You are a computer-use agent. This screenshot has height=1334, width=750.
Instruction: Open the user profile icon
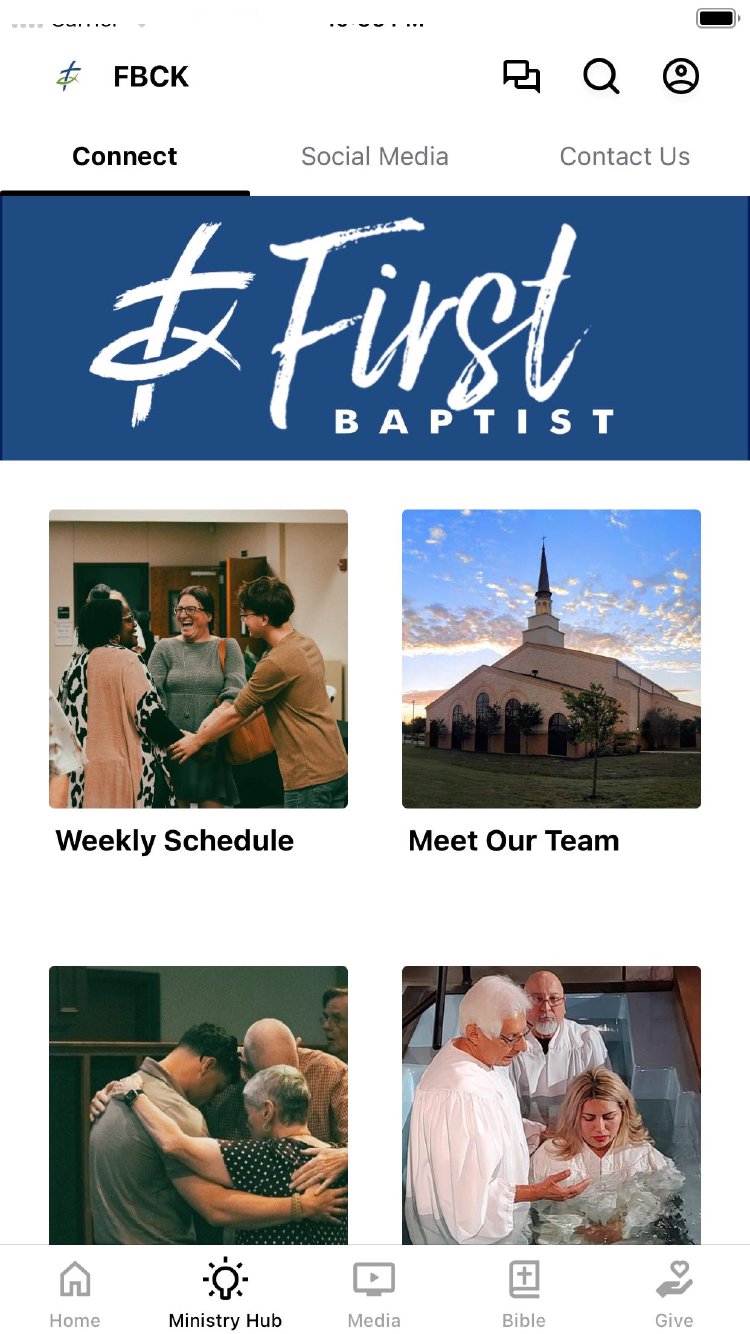pyautogui.click(x=681, y=77)
